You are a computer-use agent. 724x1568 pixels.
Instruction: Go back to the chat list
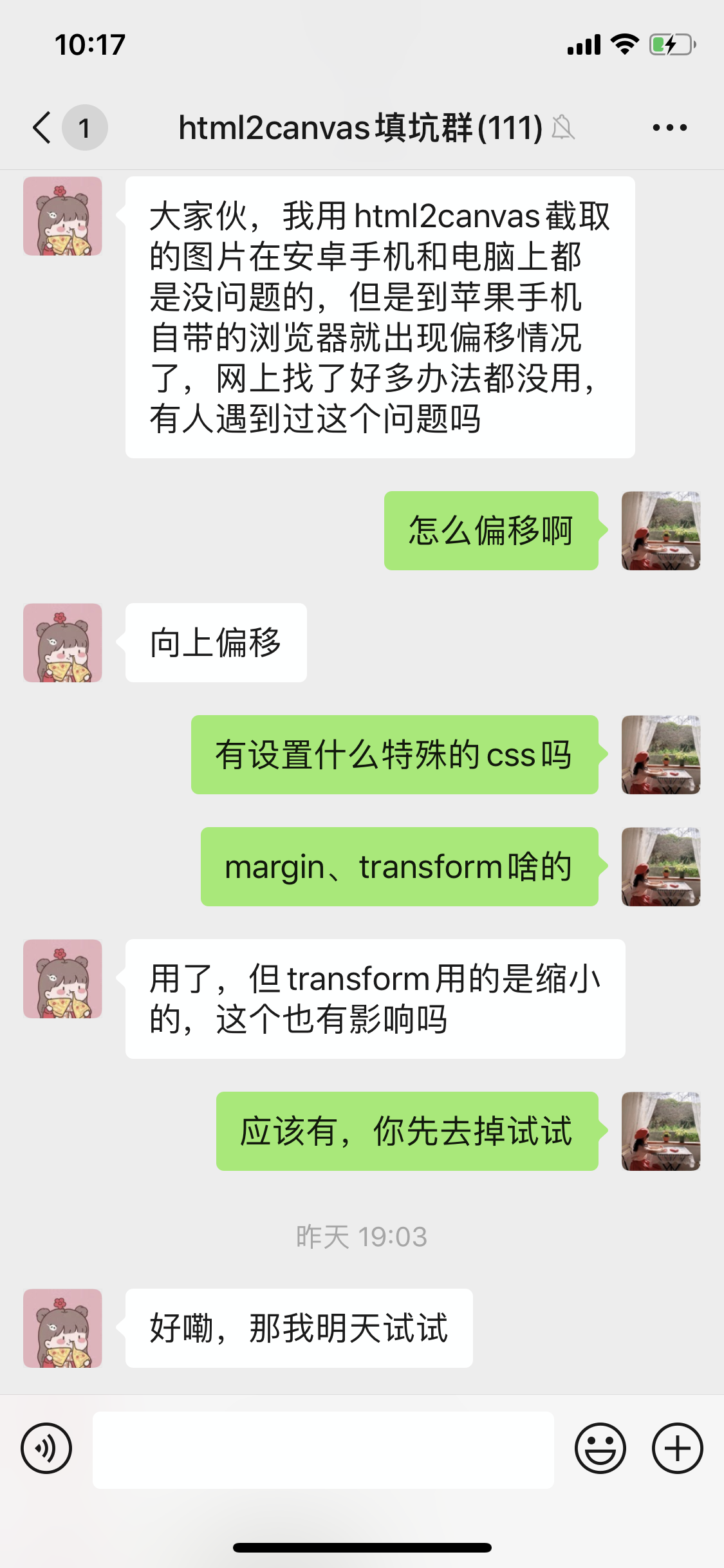tap(42, 127)
